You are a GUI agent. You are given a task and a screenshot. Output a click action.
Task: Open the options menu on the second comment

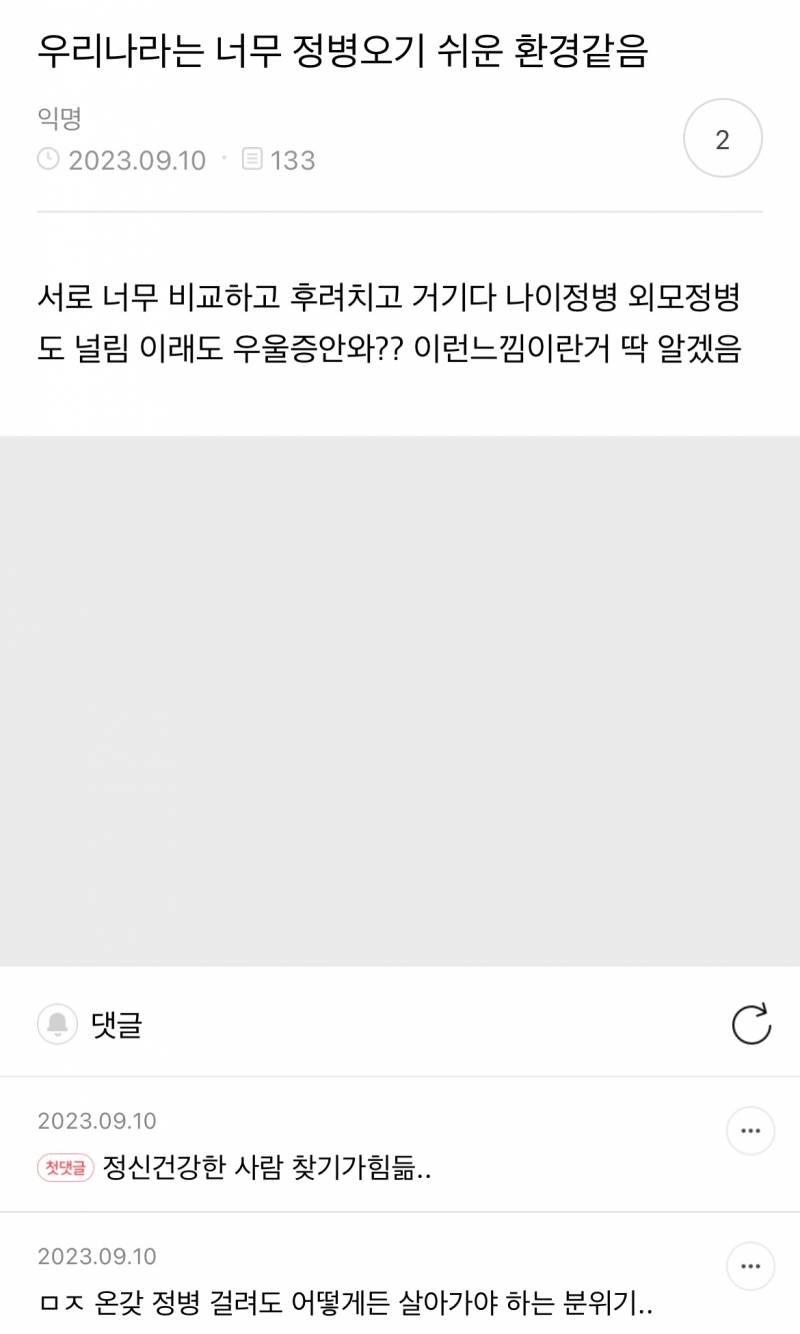pyautogui.click(x=752, y=1265)
